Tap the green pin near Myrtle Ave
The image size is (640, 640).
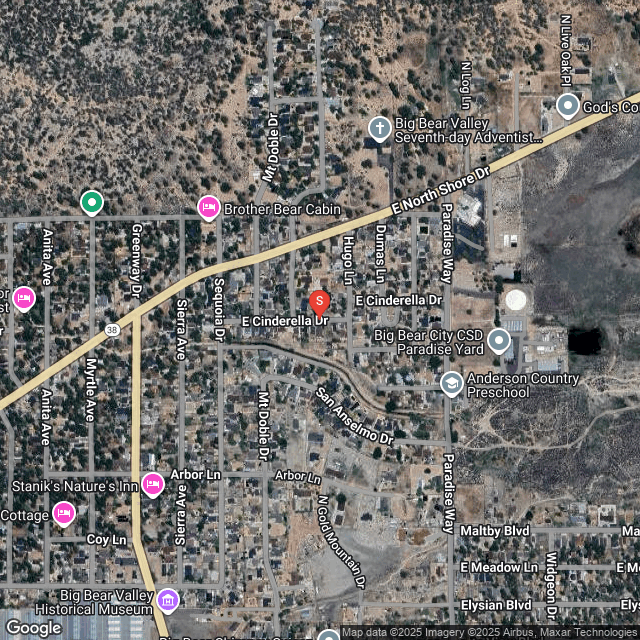coord(92,203)
